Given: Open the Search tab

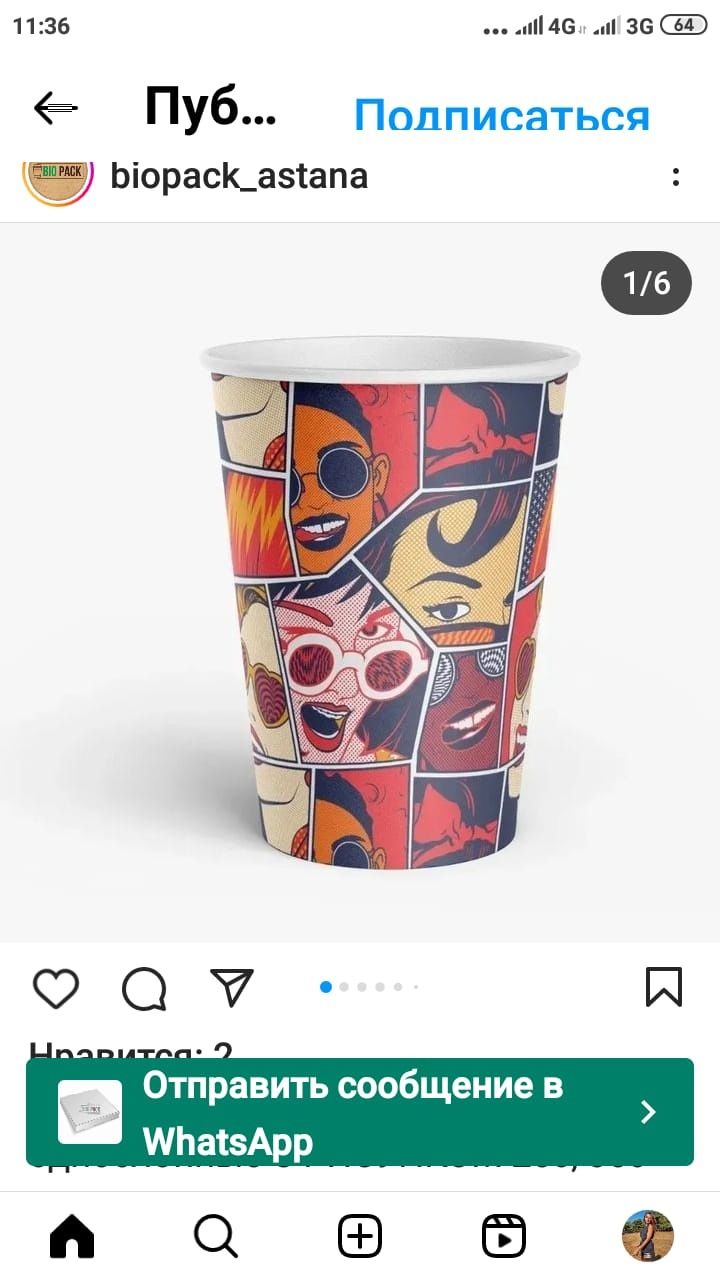Looking at the screenshot, I should [215, 1237].
